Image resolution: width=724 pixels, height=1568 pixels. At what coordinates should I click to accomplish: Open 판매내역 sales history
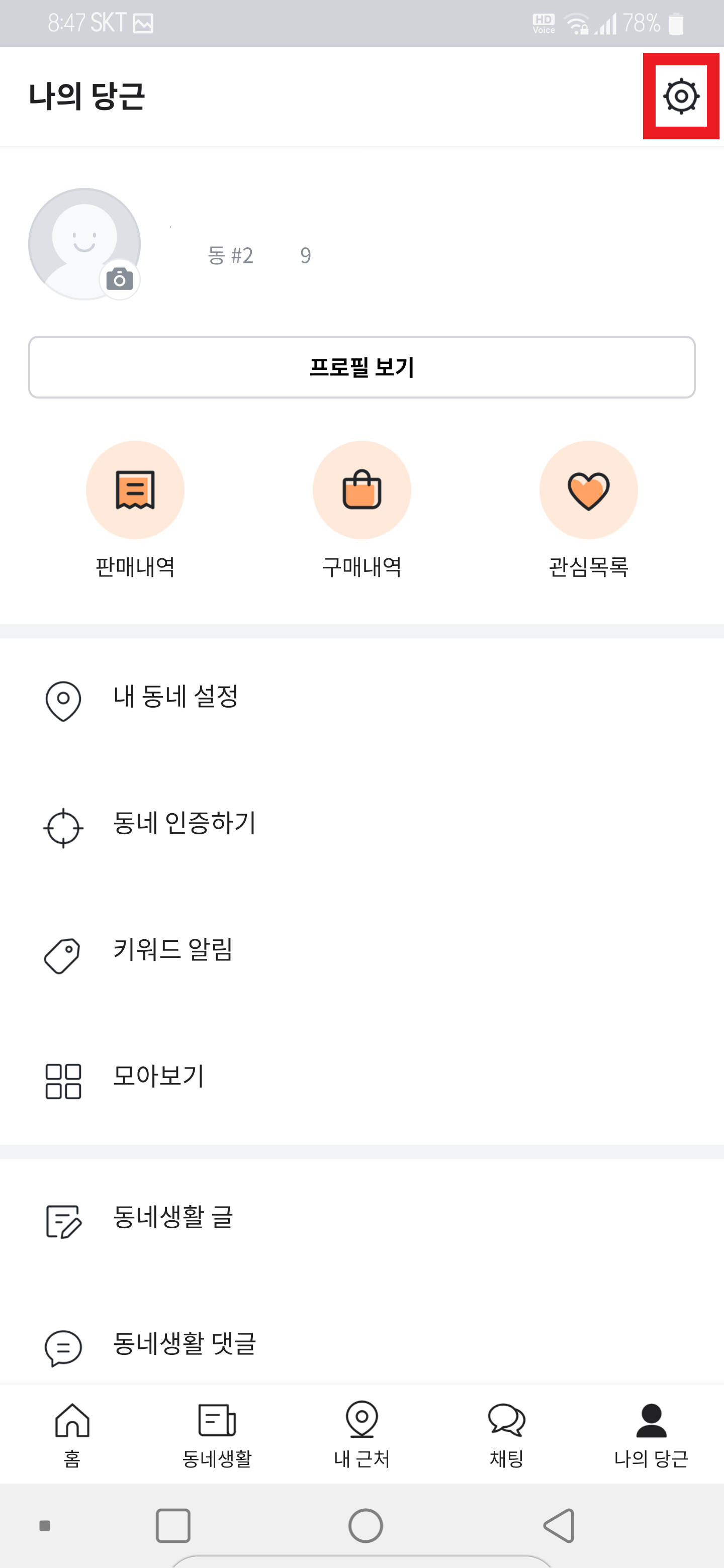coord(135,510)
